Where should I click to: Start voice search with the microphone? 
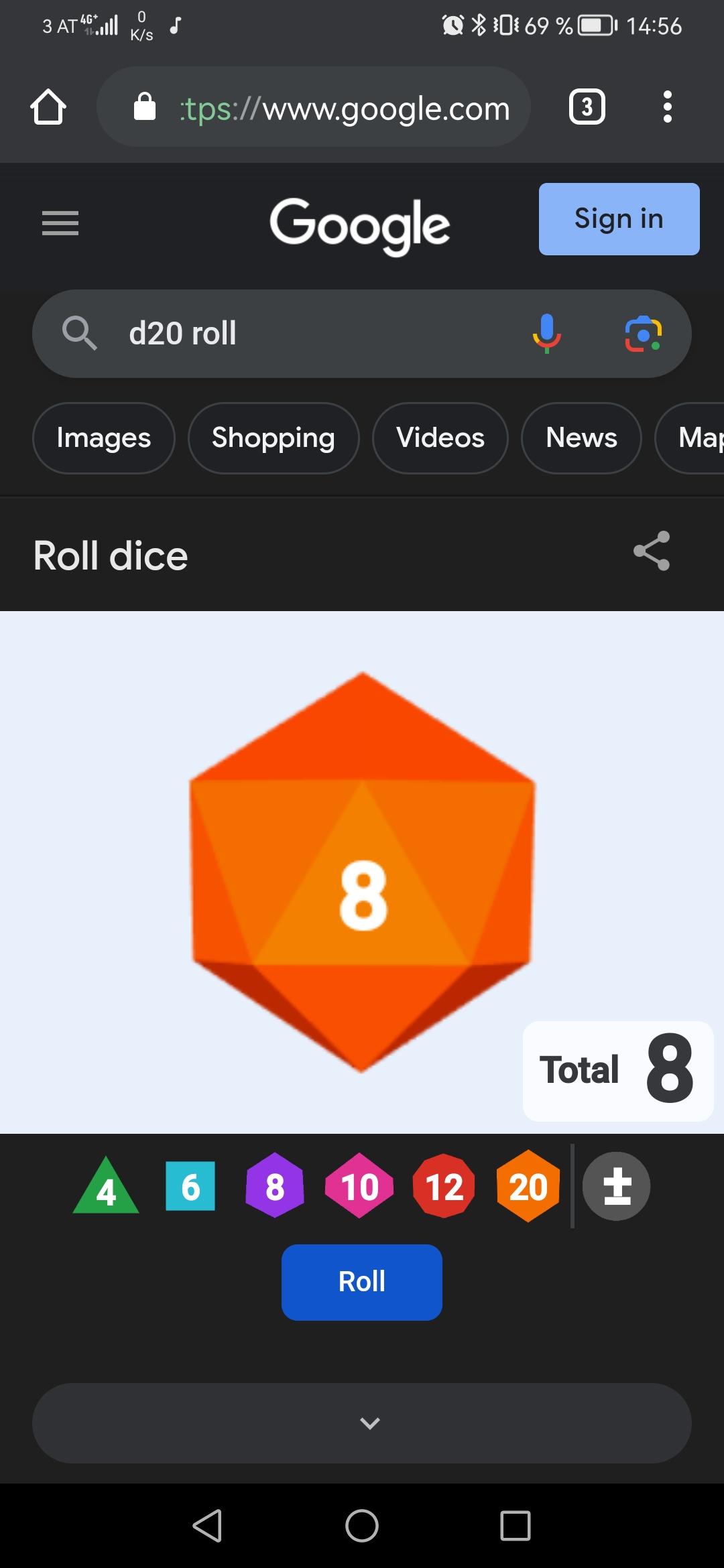pyautogui.click(x=547, y=333)
